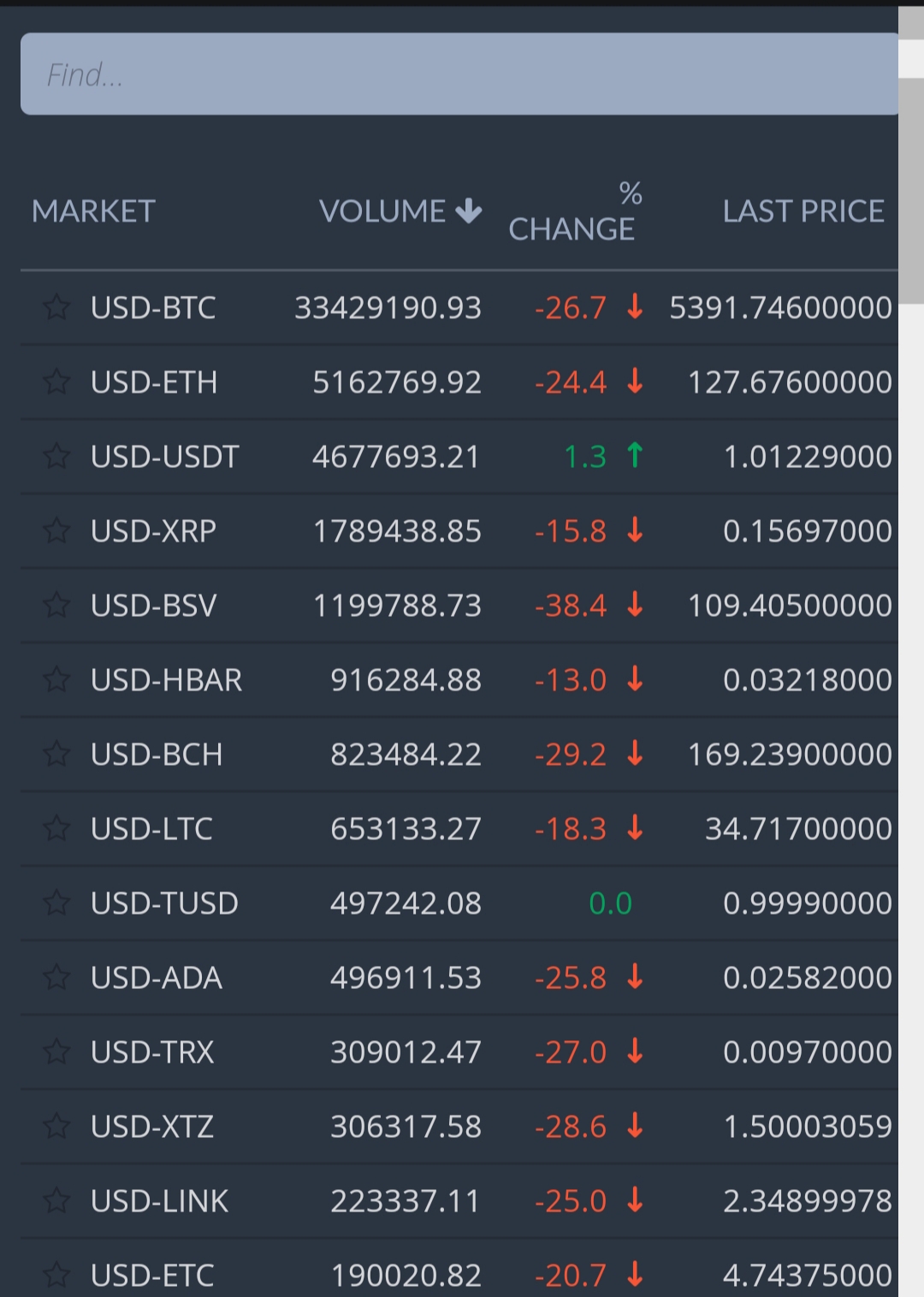Open the USD-XTZ market row
Image resolution: width=924 pixels, height=1297 pixels.
(152, 1127)
